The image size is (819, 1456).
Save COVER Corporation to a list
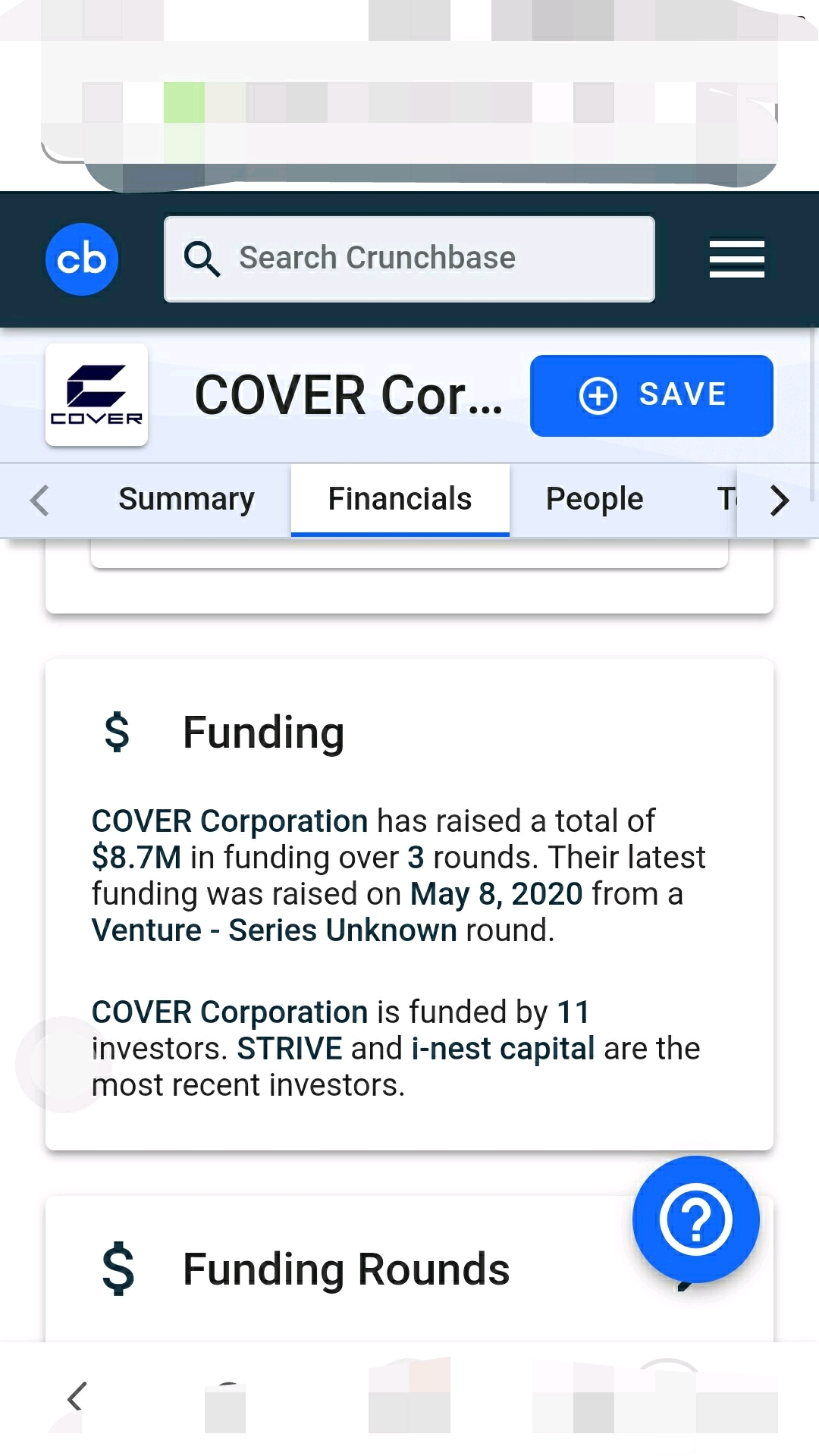point(651,395)
